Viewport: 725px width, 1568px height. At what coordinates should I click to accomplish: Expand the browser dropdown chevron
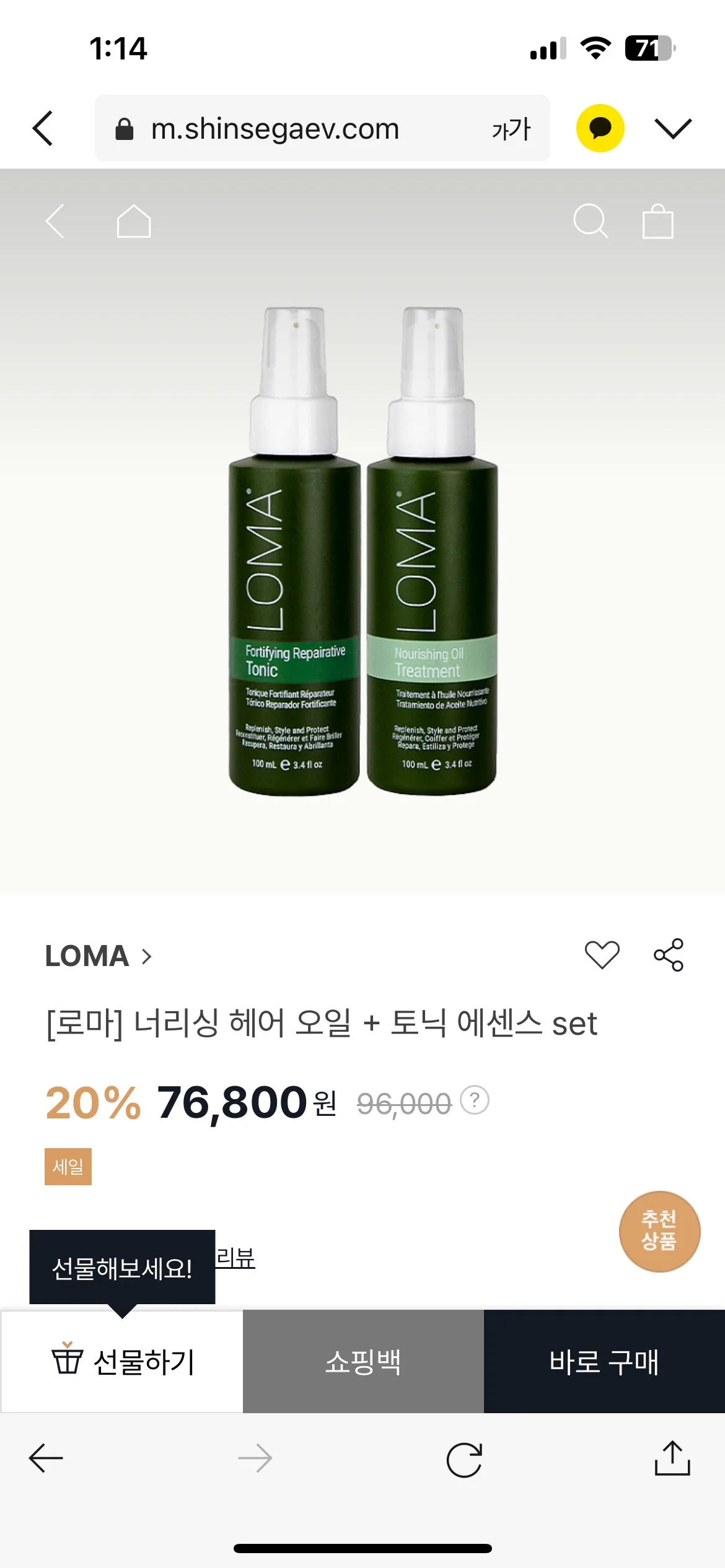673,128
